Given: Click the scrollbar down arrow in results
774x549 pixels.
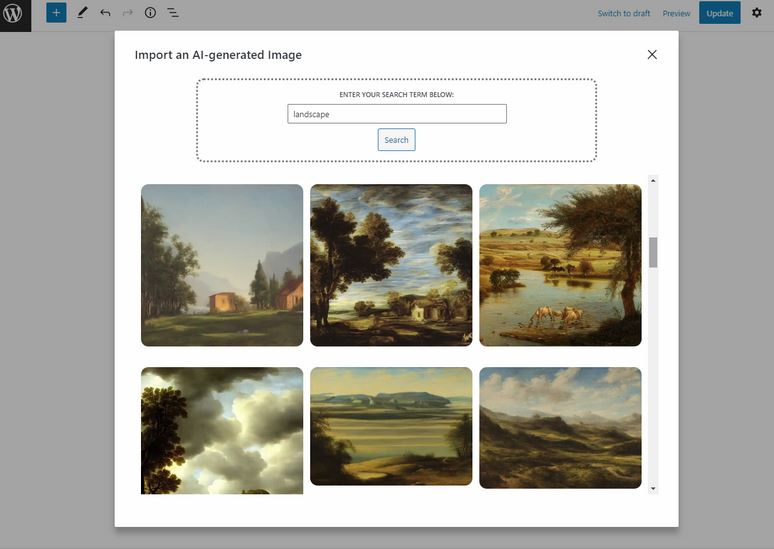Looking at the screenshot, I should [x=653, y=489].
